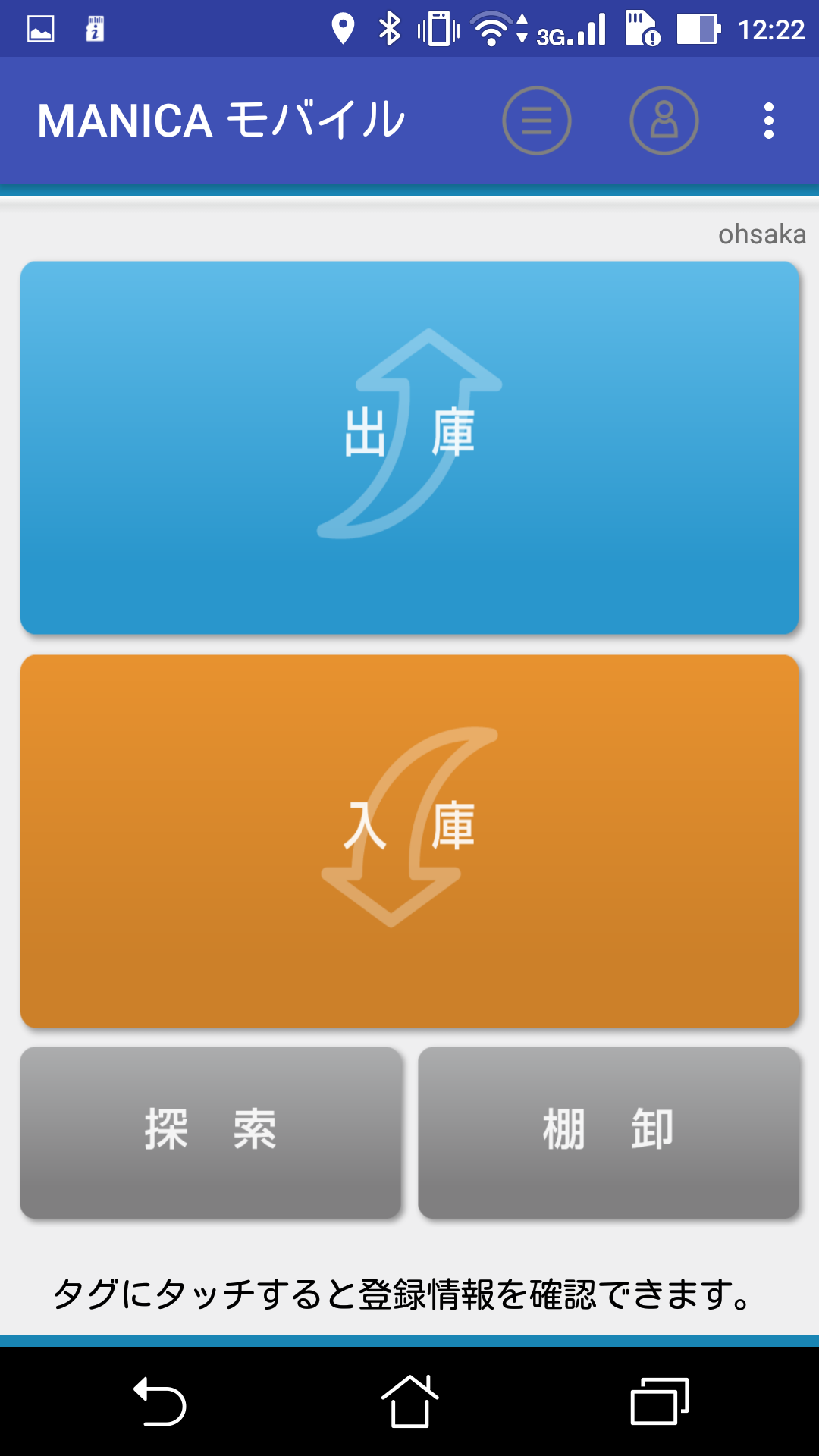Open the 探索 (search) function
Screen dimensions: 819x1456
[x=210, y=1132]
